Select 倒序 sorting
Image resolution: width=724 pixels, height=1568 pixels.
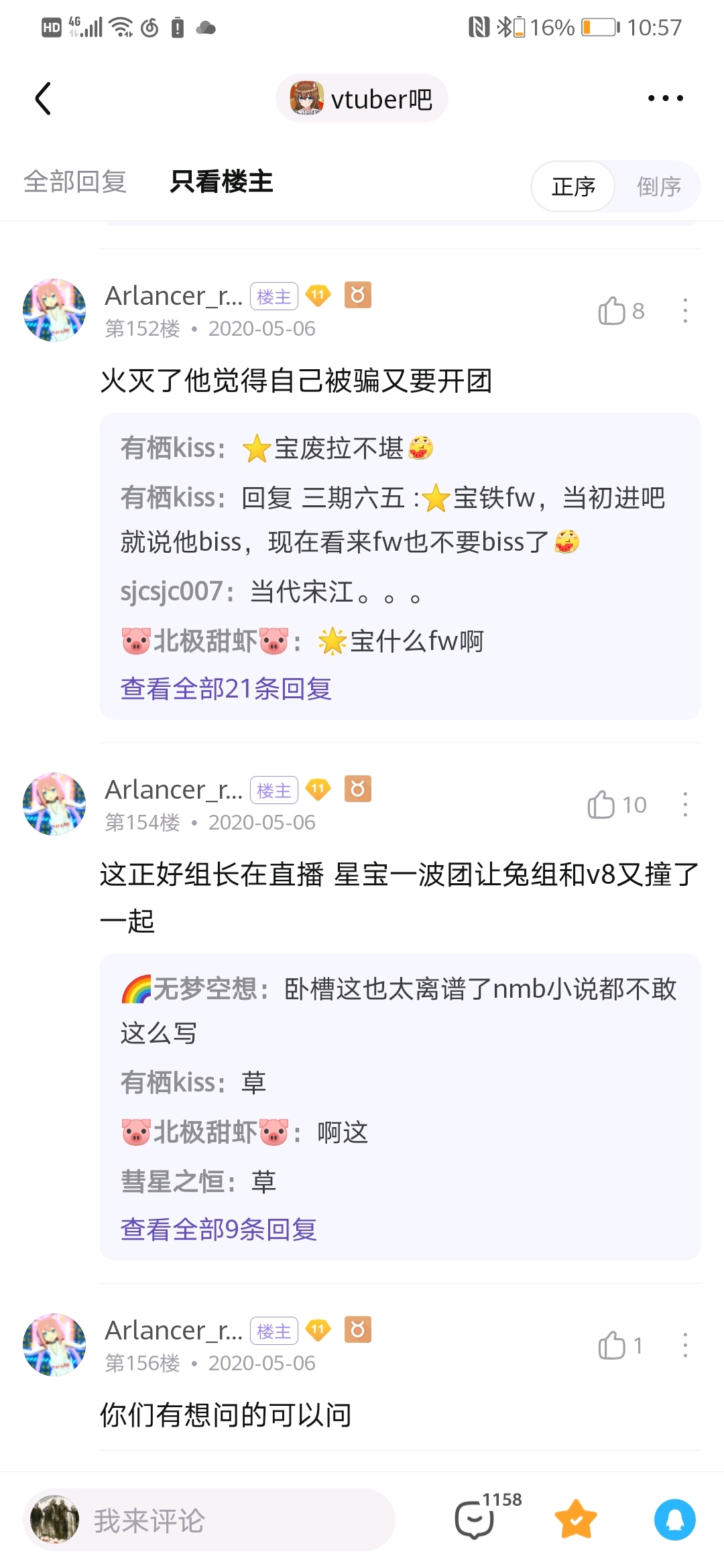658,186
